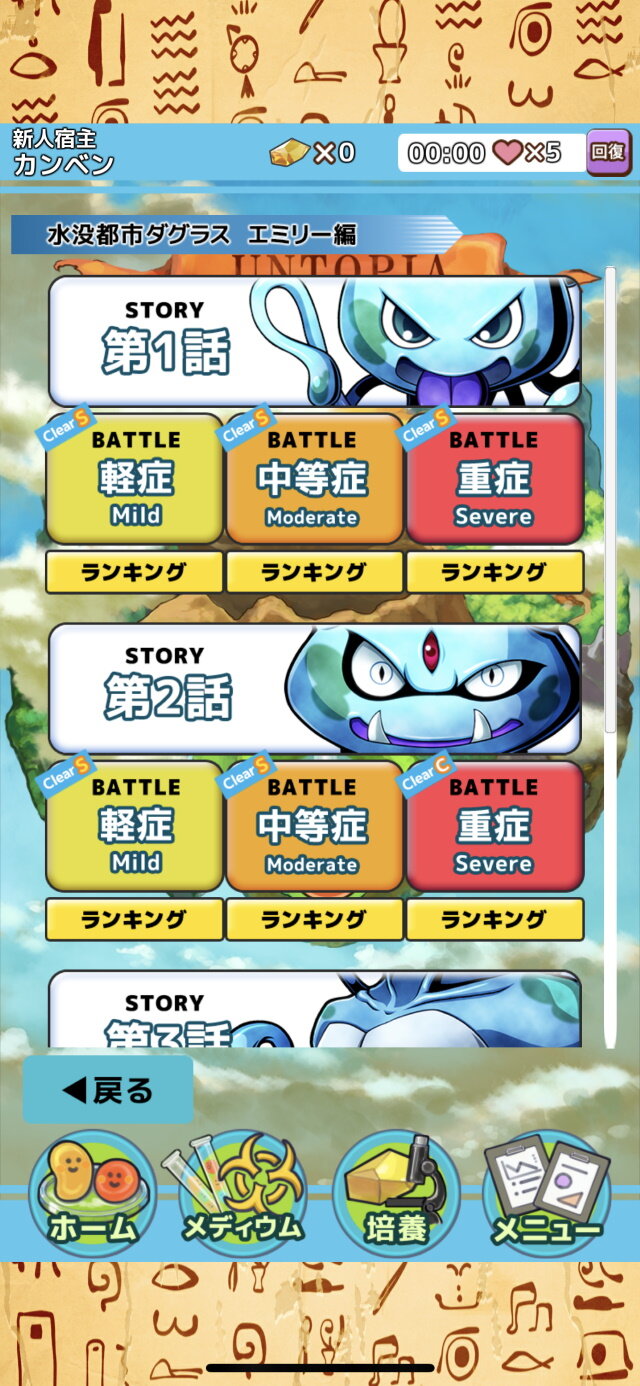View ランキング for the 第1話 Moderate battle

click(x=314, y=572)
